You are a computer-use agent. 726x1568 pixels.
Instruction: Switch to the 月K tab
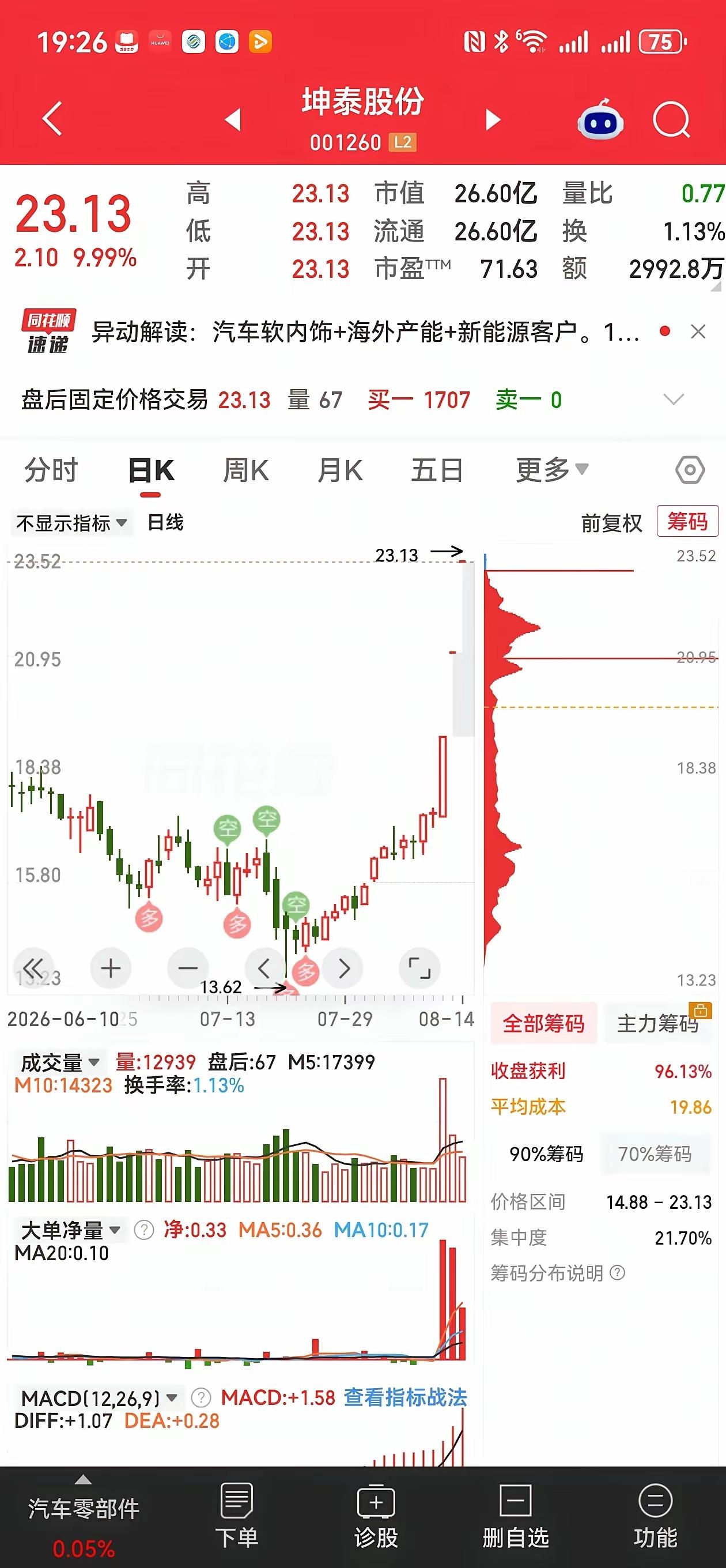pos(340,470)
